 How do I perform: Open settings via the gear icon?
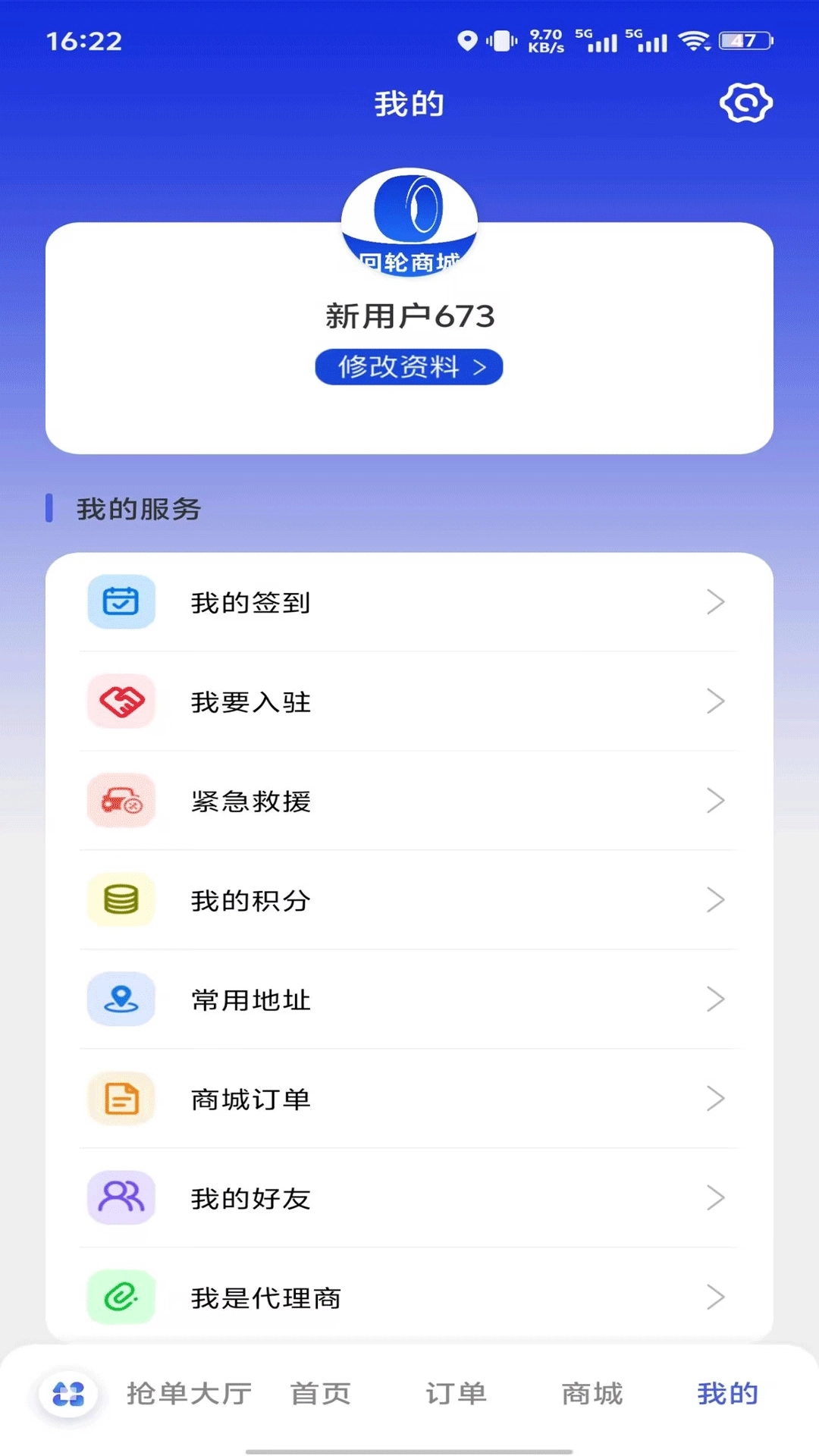pos(745,104)
